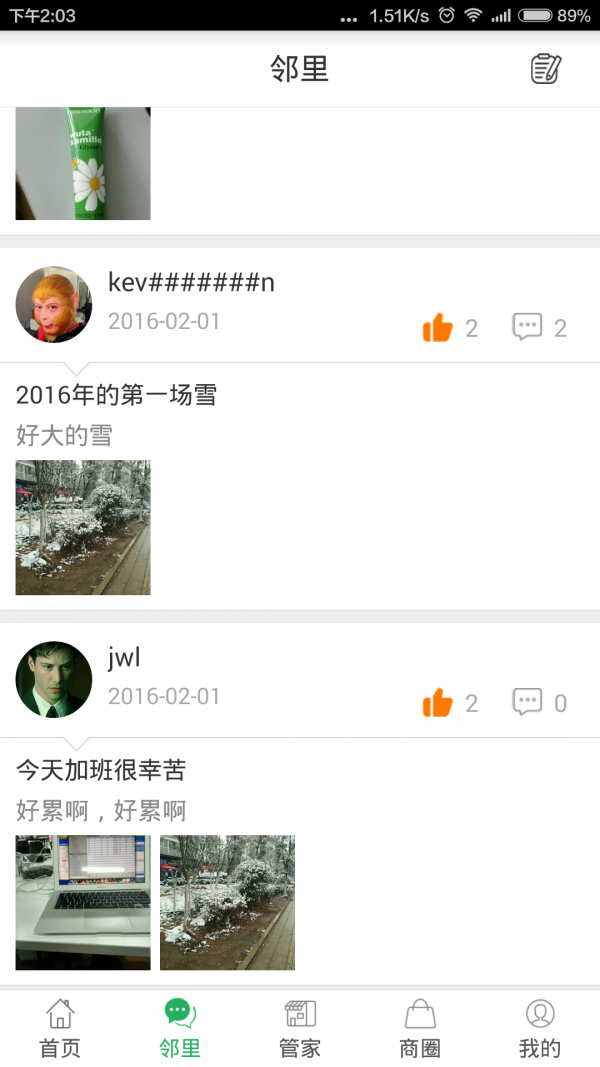Open the laptop photo in jwl's post
600x1067 pixels.
(83, 902)
